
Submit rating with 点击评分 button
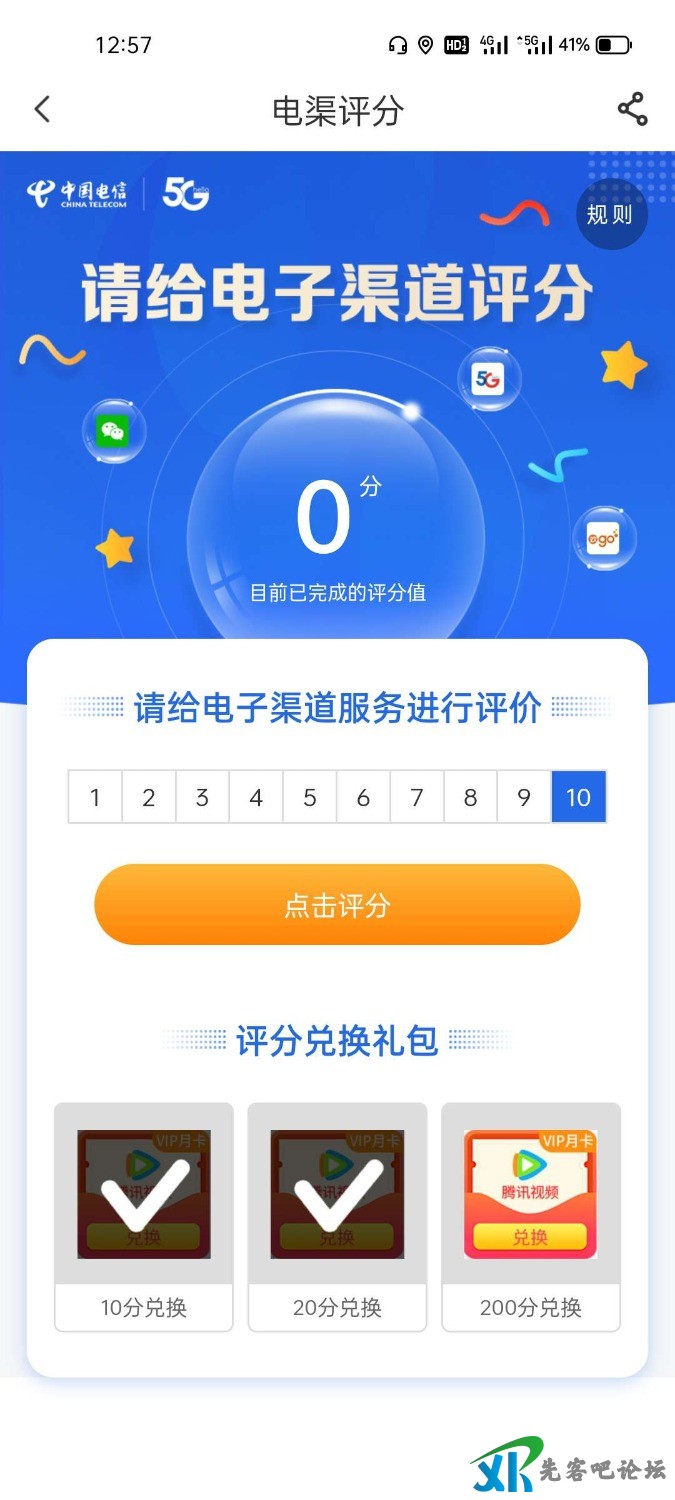pos(337,905)
